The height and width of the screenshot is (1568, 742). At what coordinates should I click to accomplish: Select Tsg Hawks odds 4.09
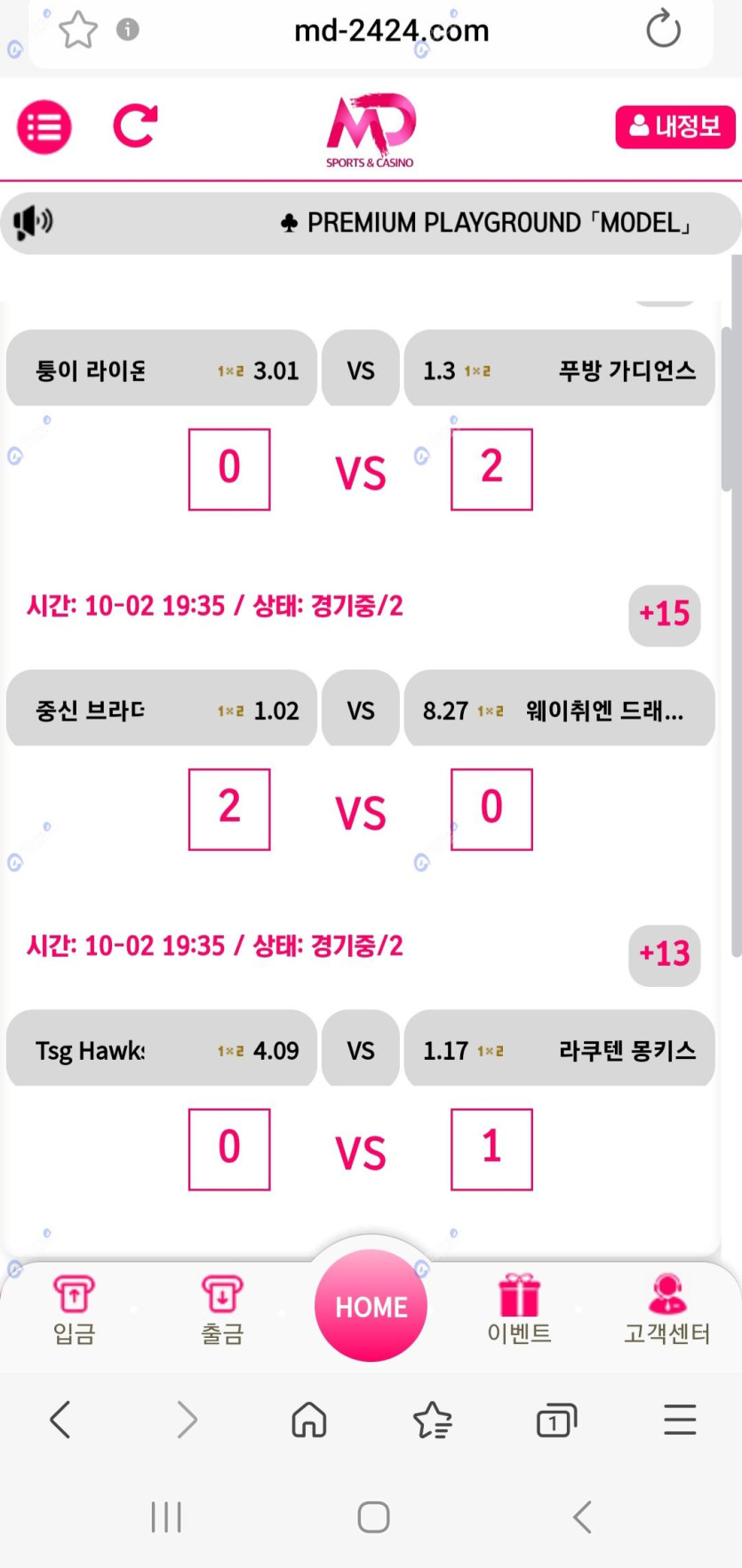pyautogui.click(x=162, y=1050)
